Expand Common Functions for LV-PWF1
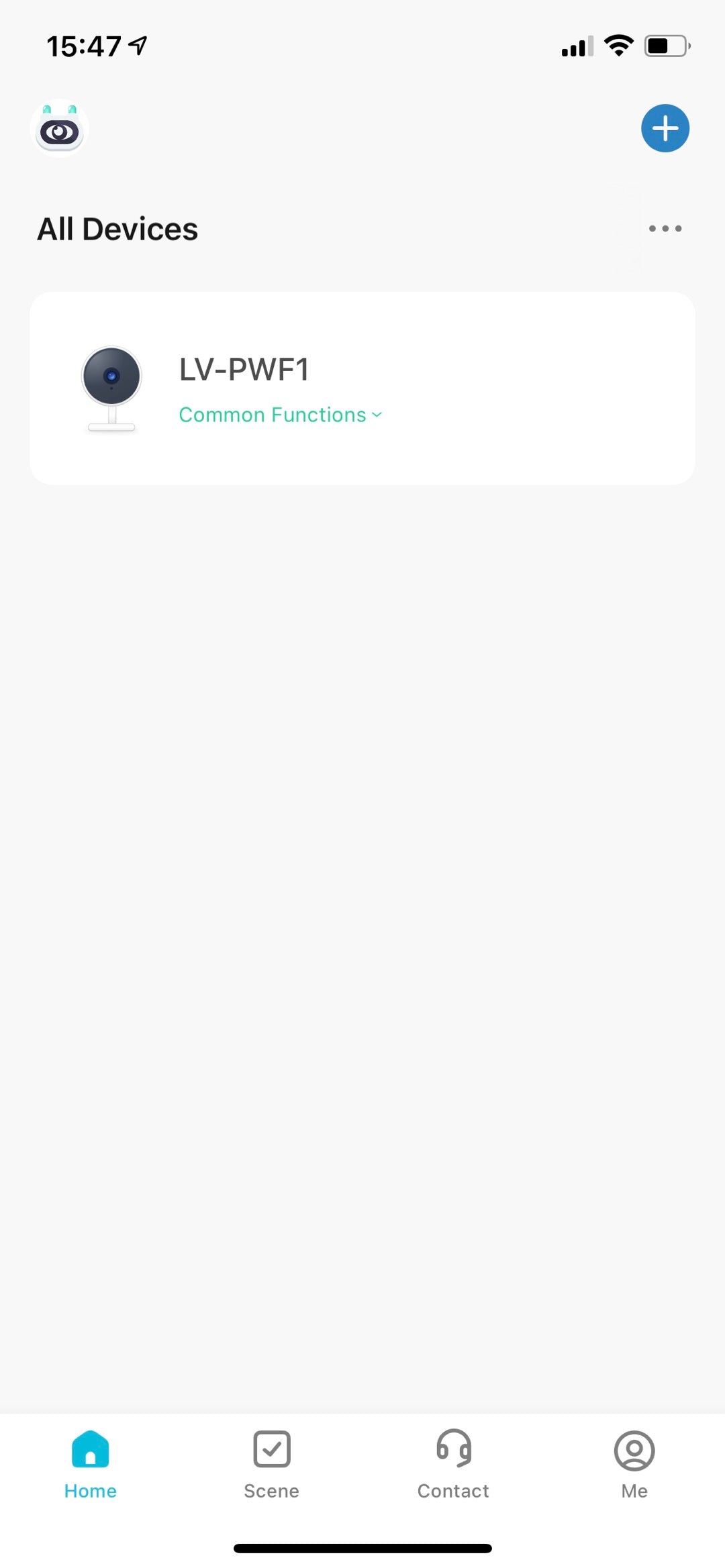Image resolution: width=725 pixels, height=1568 pixels. 280,415
